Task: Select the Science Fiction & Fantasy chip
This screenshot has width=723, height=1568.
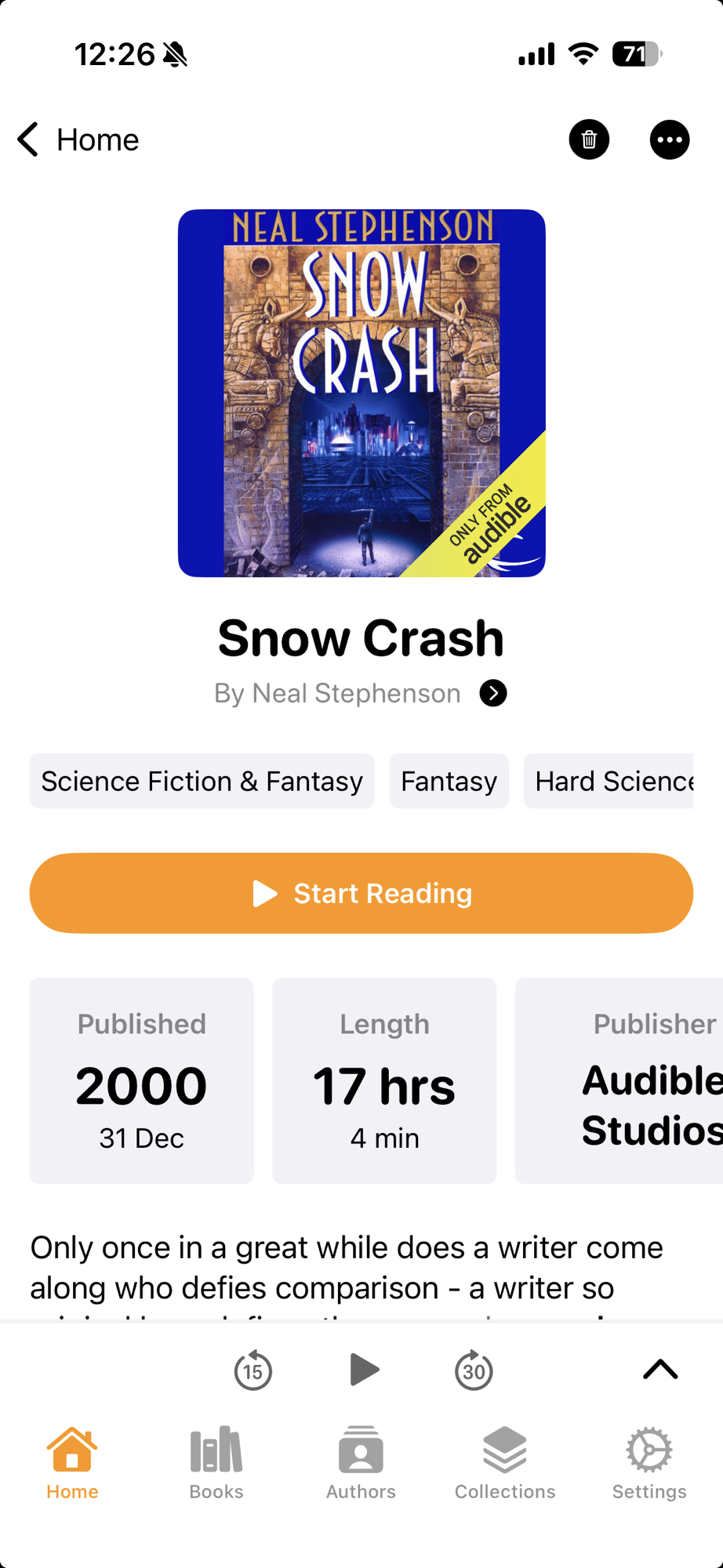Action: pos(202,781)
